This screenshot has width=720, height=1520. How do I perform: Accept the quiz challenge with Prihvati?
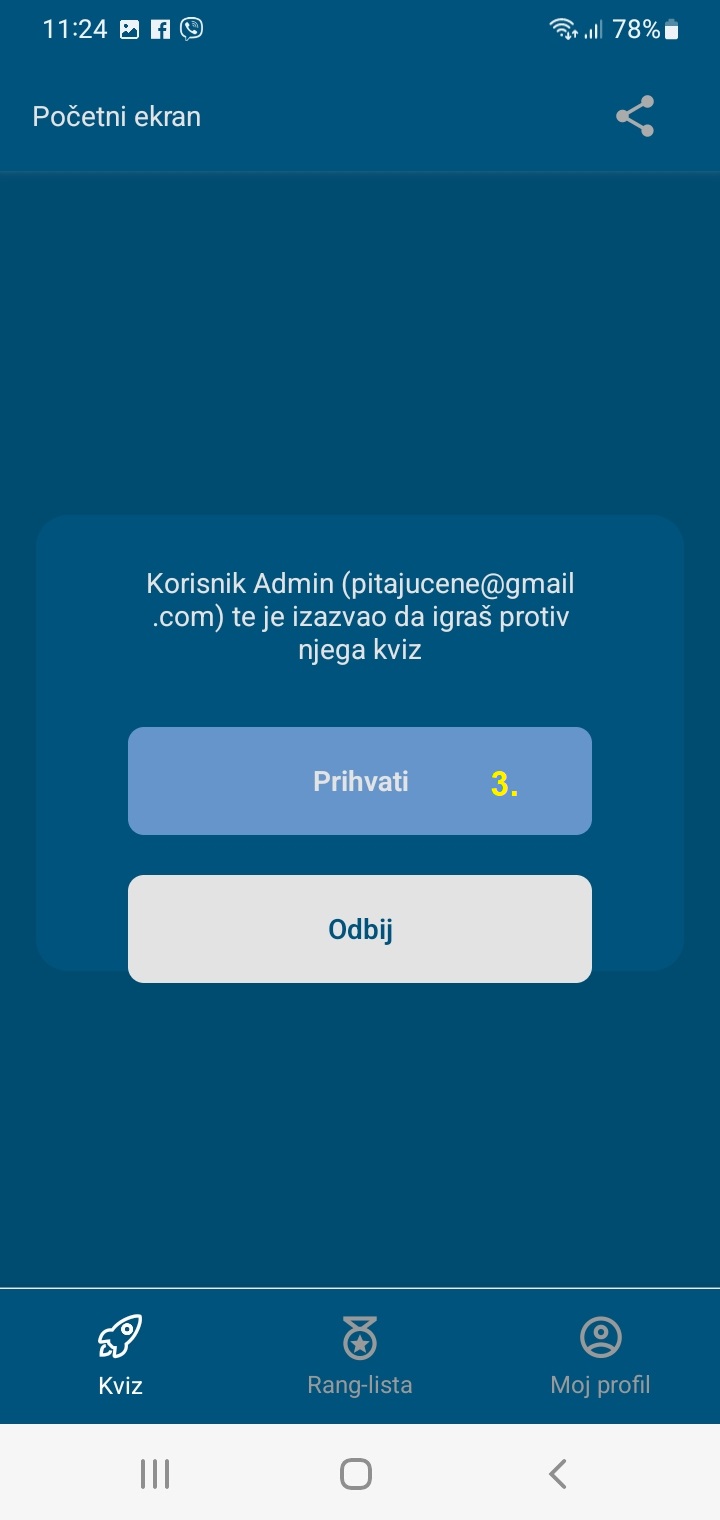coord(360,781)
